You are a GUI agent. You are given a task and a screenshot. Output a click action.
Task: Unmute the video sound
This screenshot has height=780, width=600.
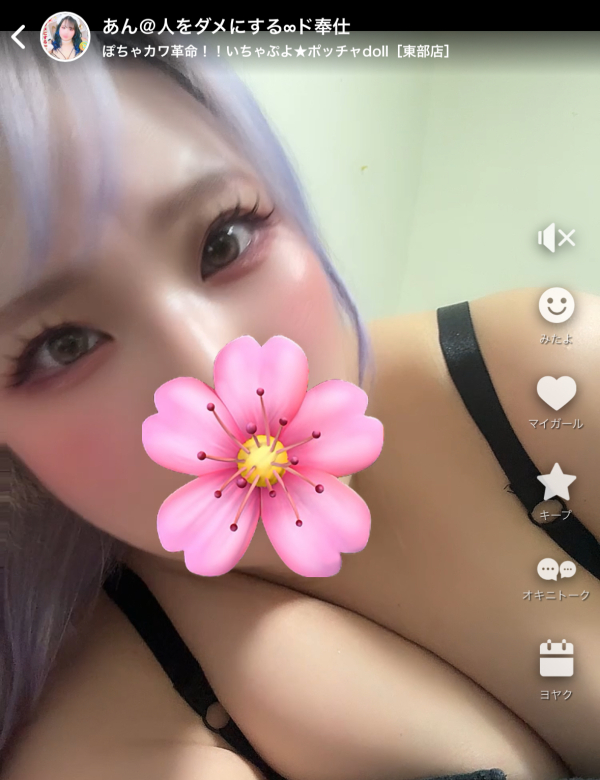[x=556, y=238]
